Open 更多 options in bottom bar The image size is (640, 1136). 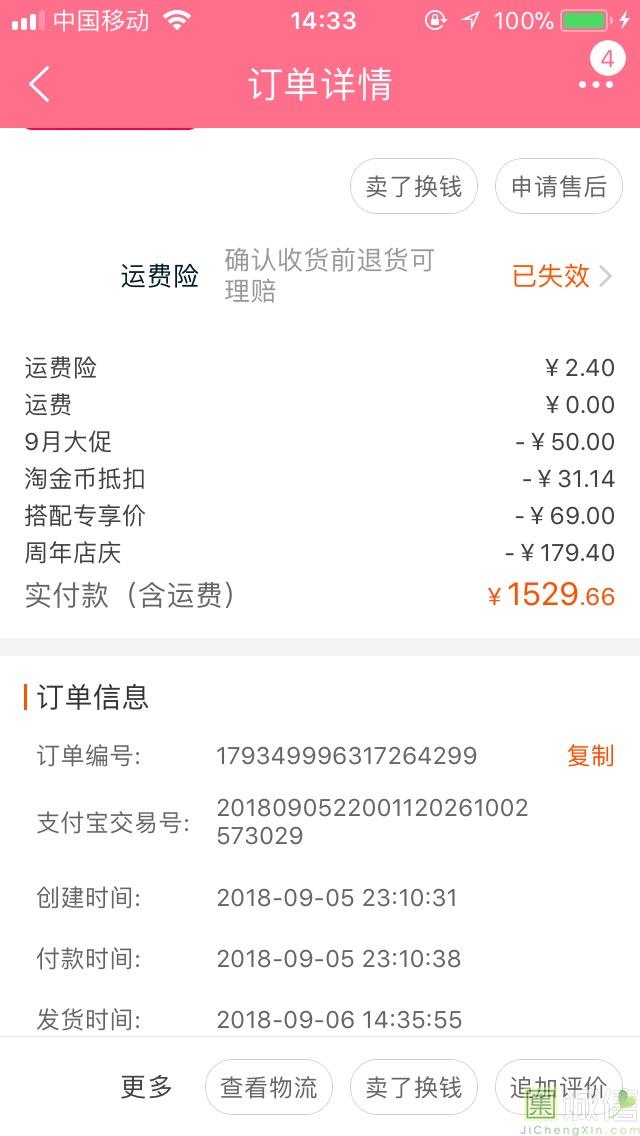pyautogui.click(x=147, y=1087)
